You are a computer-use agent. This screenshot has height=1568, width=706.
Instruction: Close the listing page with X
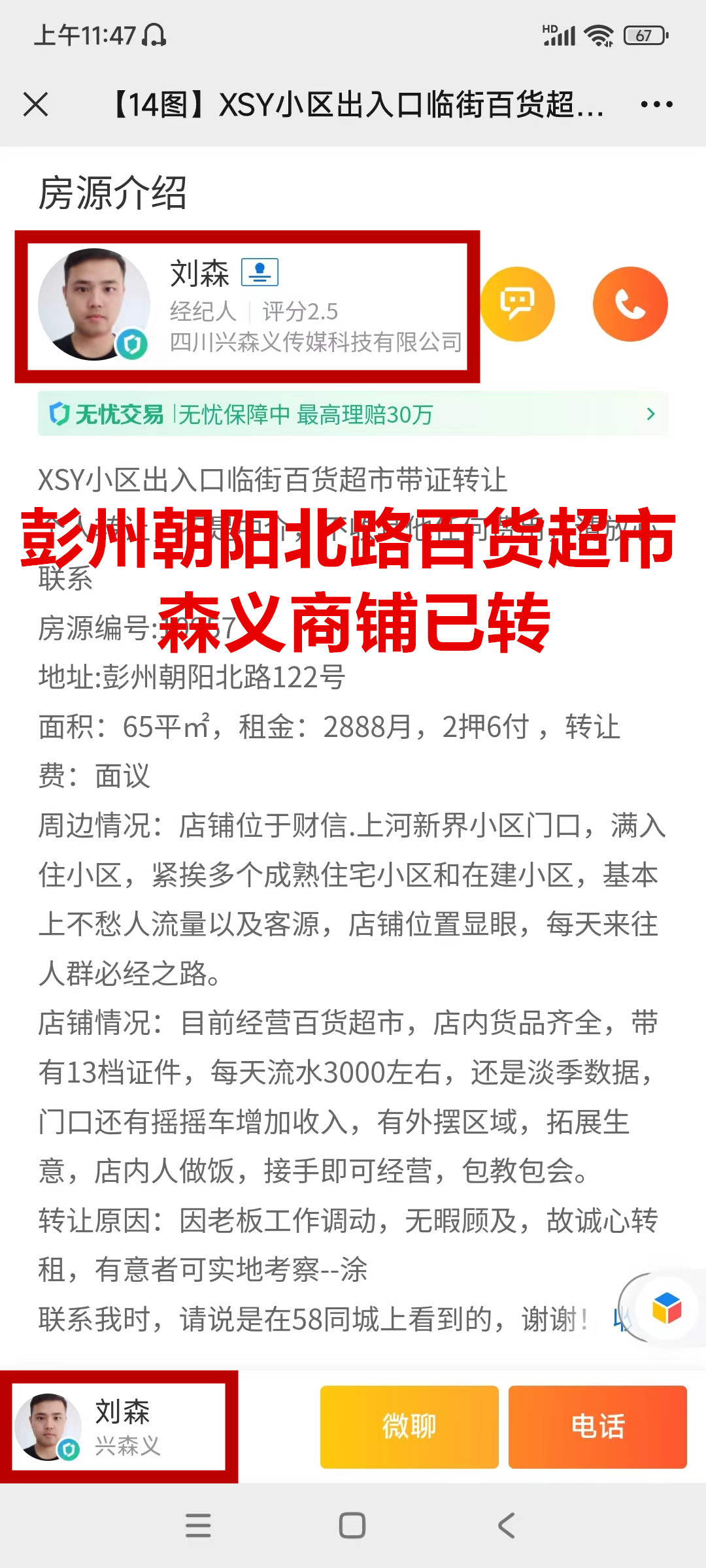[x=35, y=105]
